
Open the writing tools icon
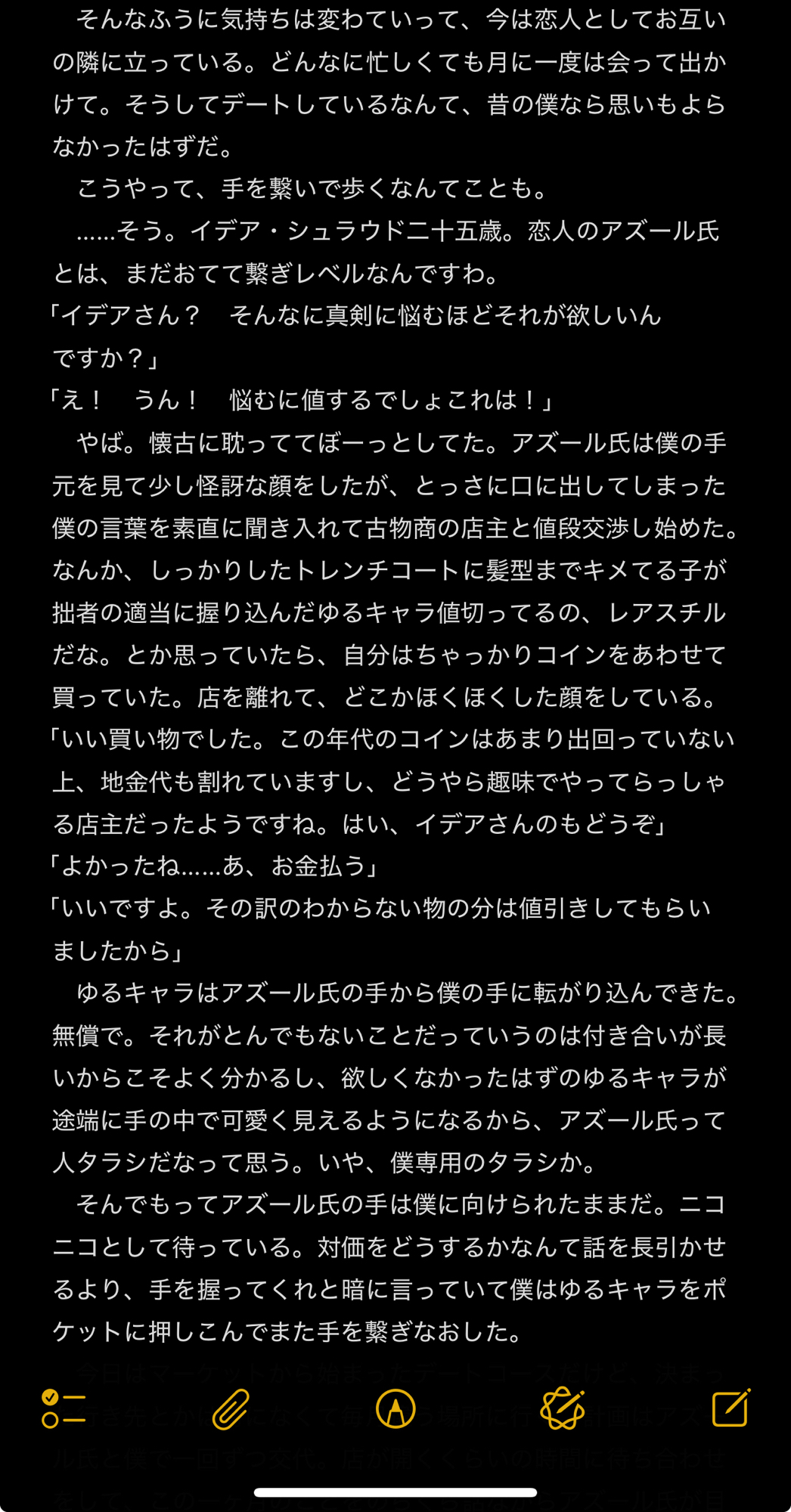tap(563, 1409)
